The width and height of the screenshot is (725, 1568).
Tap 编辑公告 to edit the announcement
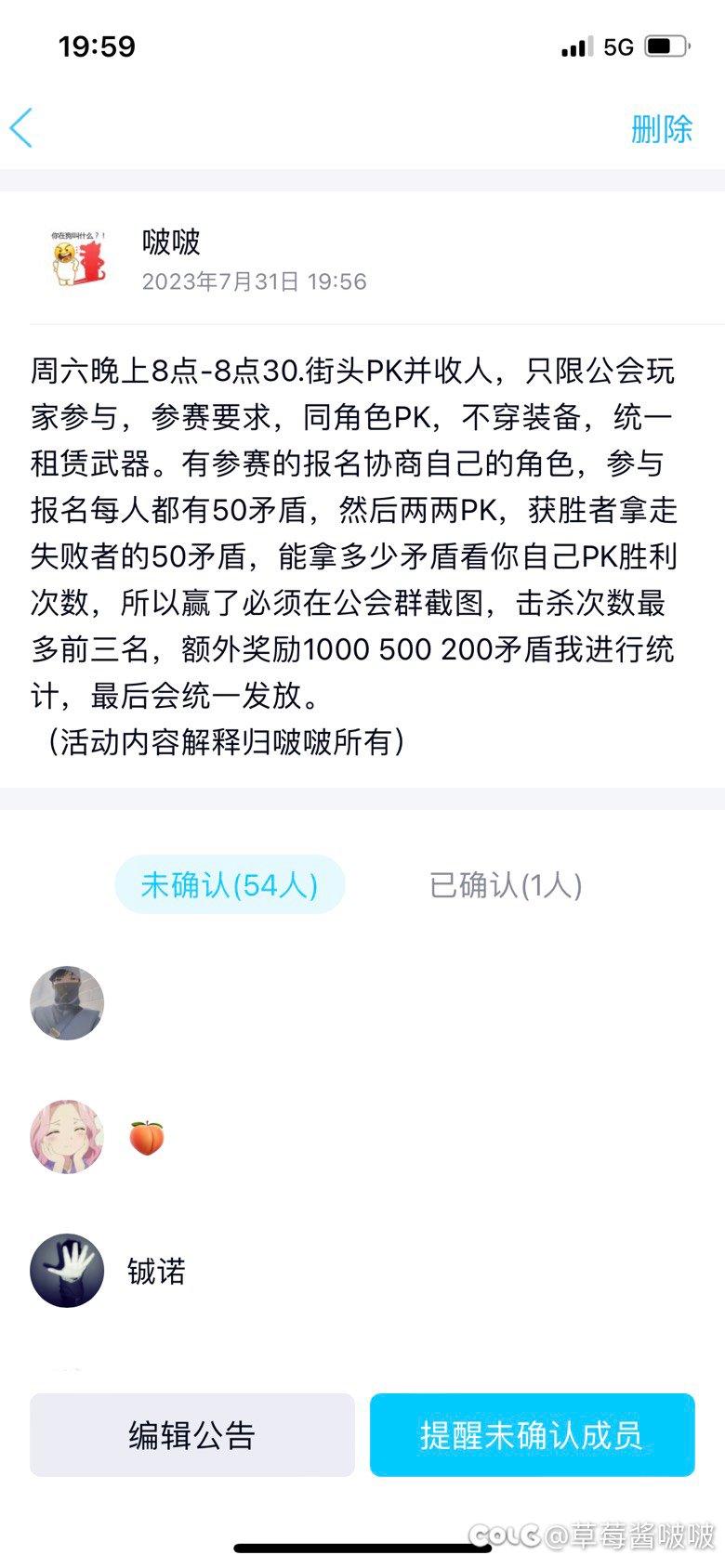pos(192,1435)
